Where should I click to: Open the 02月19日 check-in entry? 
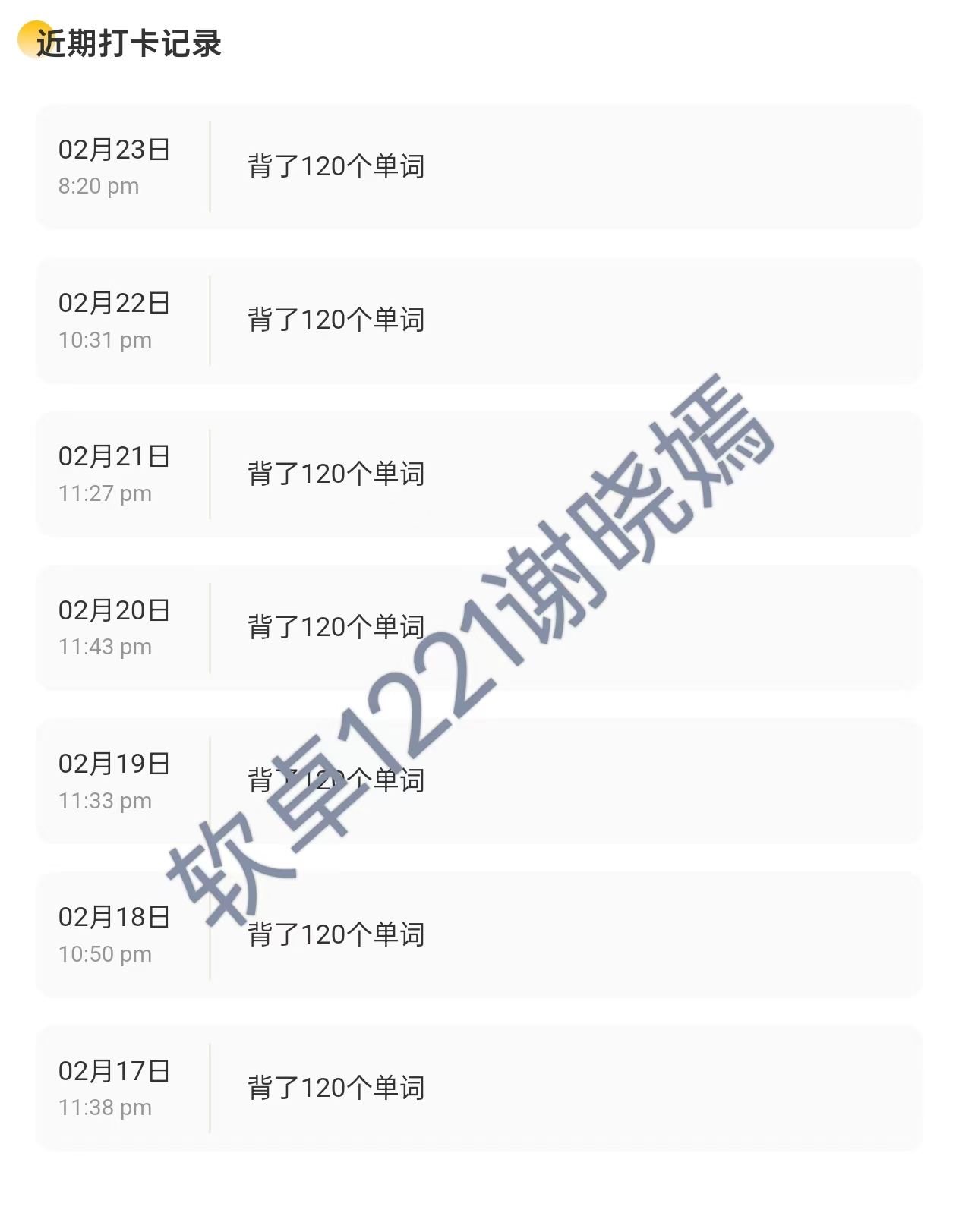point(479,781)
